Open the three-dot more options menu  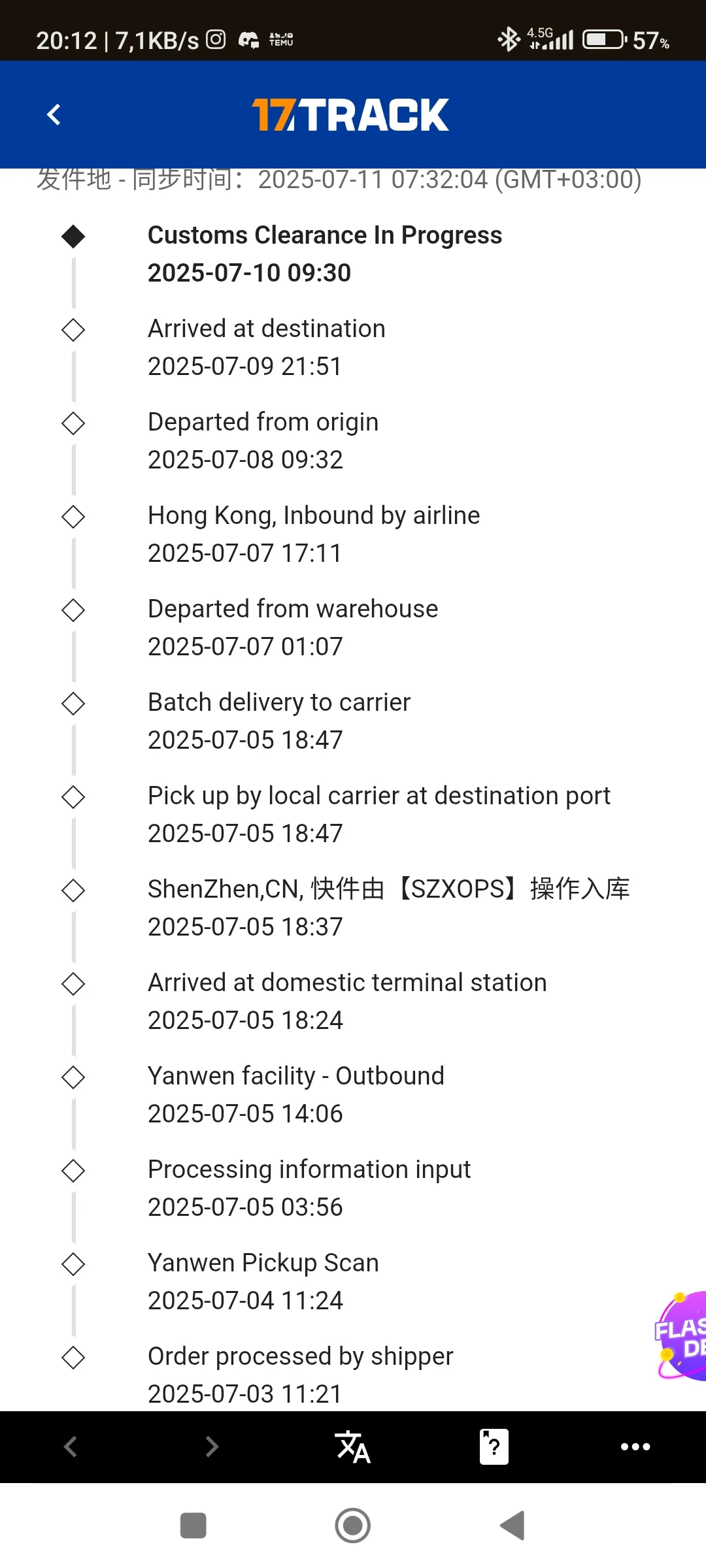click(x=635, y=1446)
